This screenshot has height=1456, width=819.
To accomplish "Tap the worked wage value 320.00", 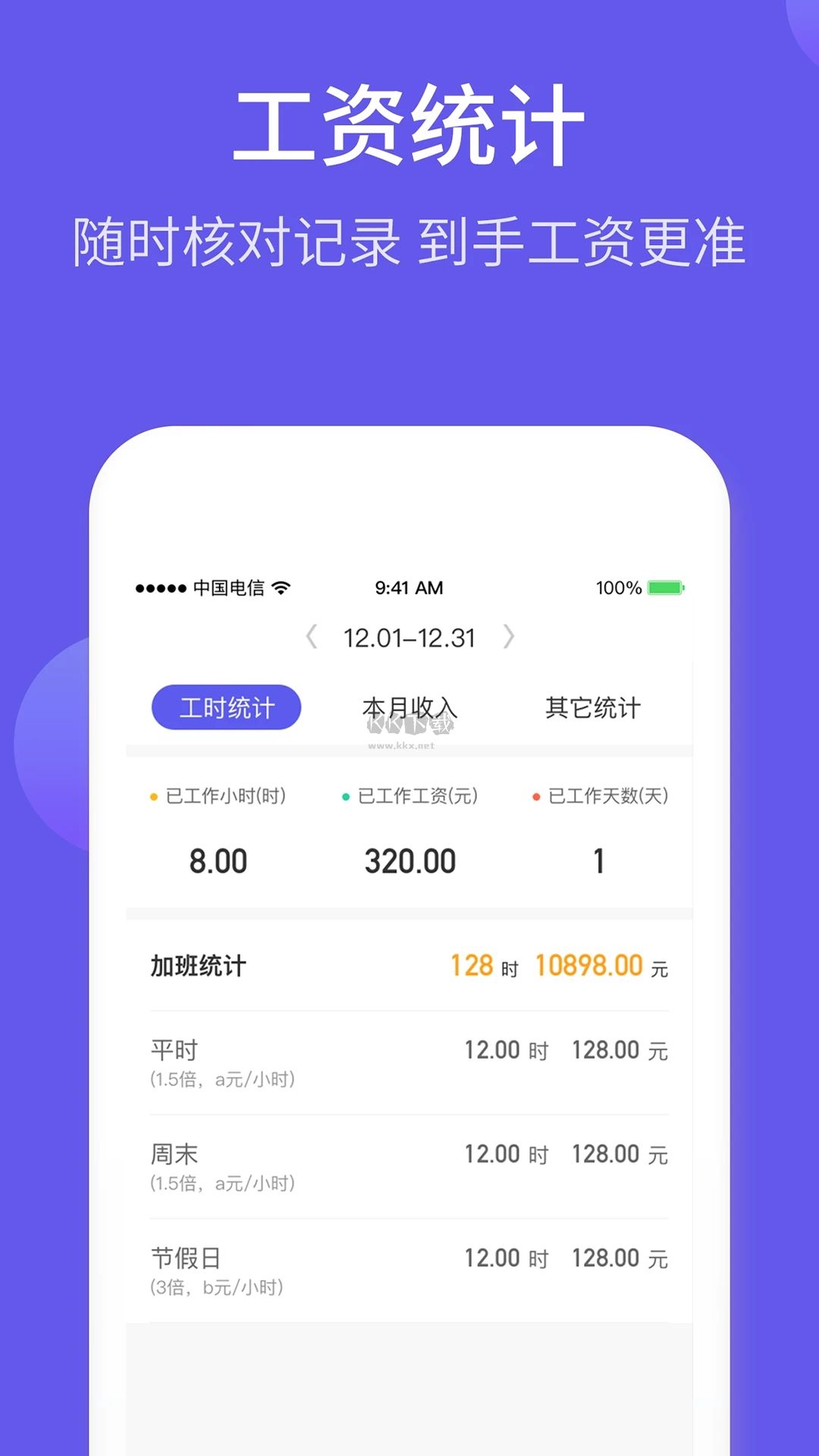I will [x=409, y=860].
